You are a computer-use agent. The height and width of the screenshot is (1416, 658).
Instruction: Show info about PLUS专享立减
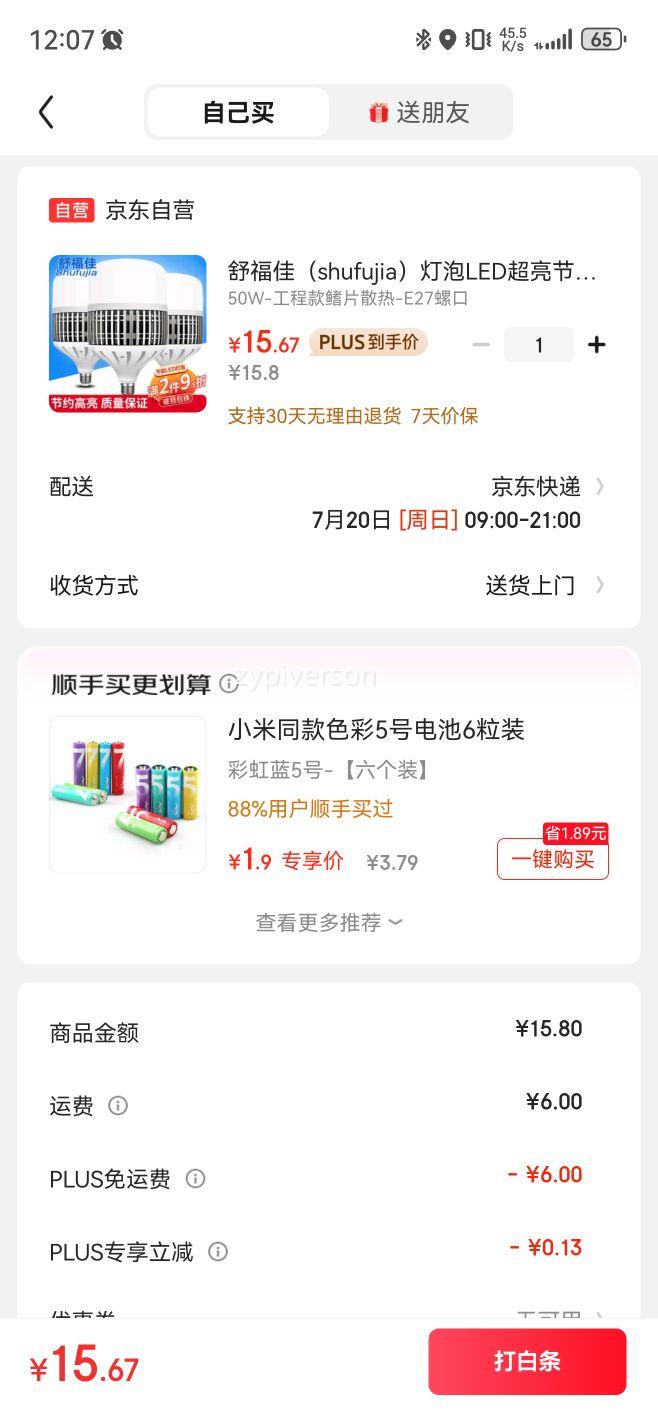218,1251
